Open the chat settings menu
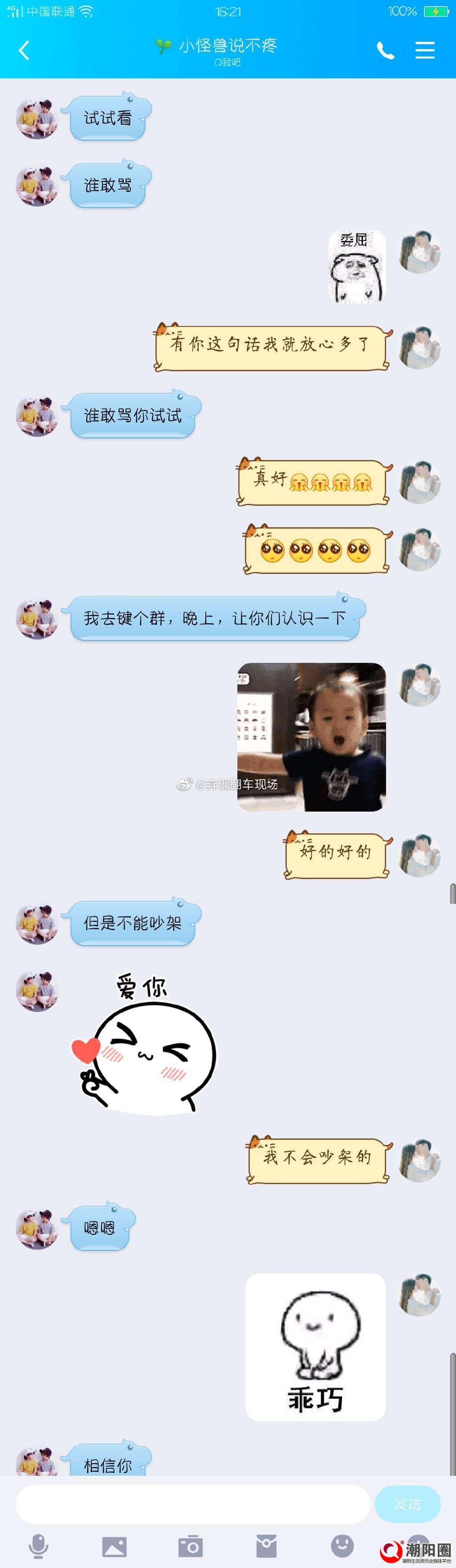 pyautogui.click(x=424, y=50)
